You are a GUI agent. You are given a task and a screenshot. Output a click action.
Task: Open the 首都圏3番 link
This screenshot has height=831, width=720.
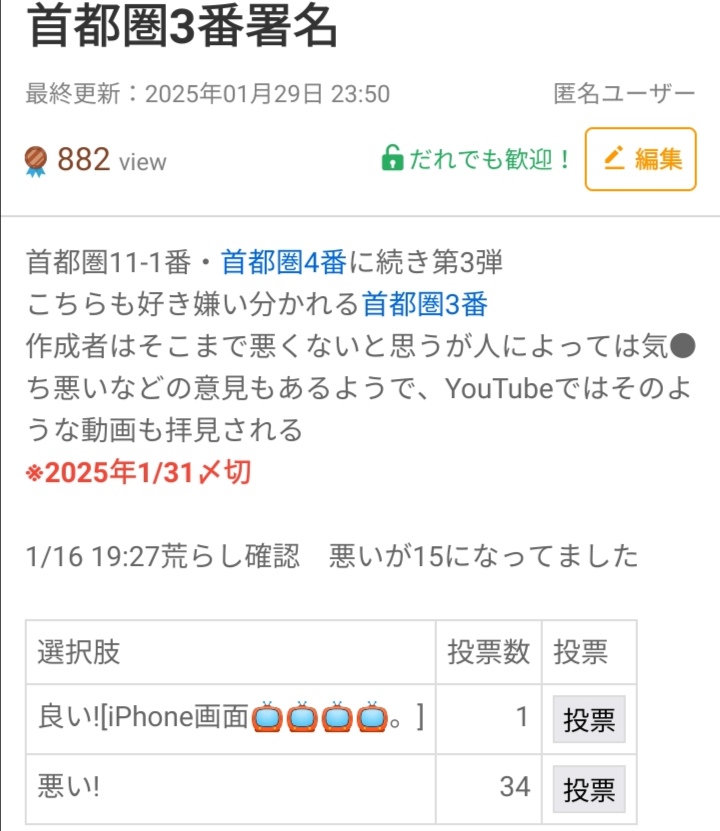point(424,303)
